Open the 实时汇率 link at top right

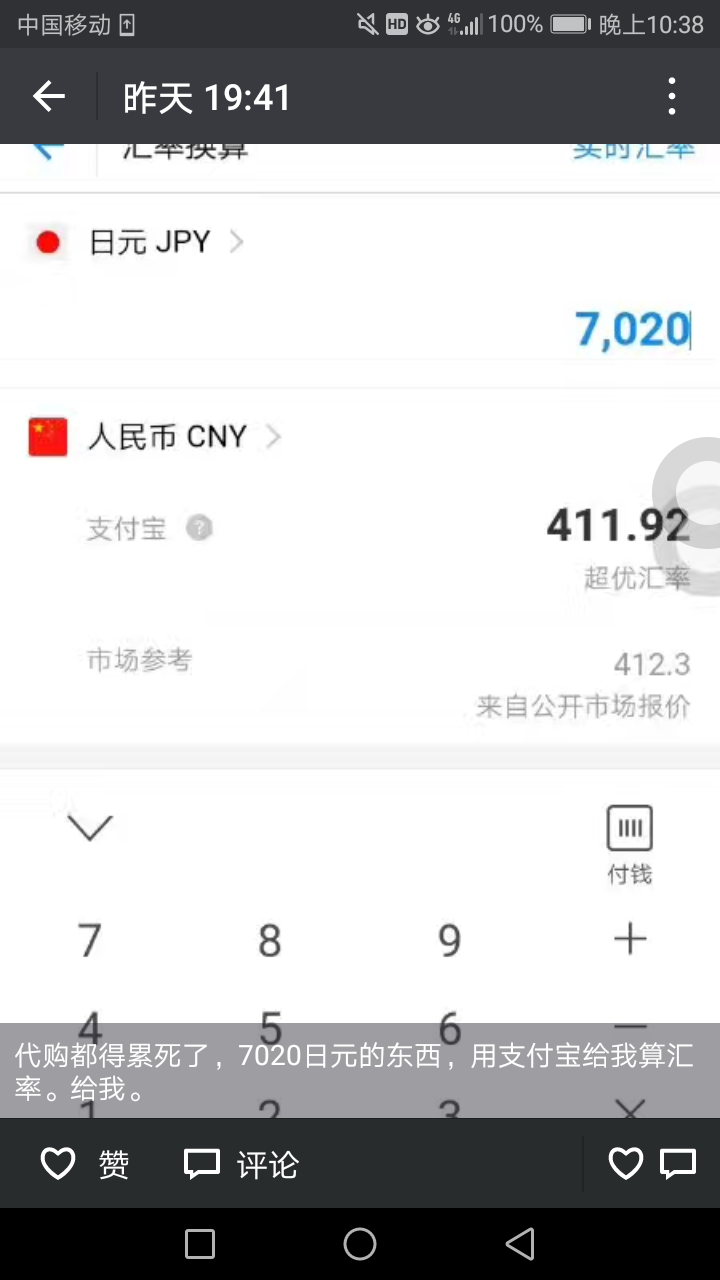point(633,148)
